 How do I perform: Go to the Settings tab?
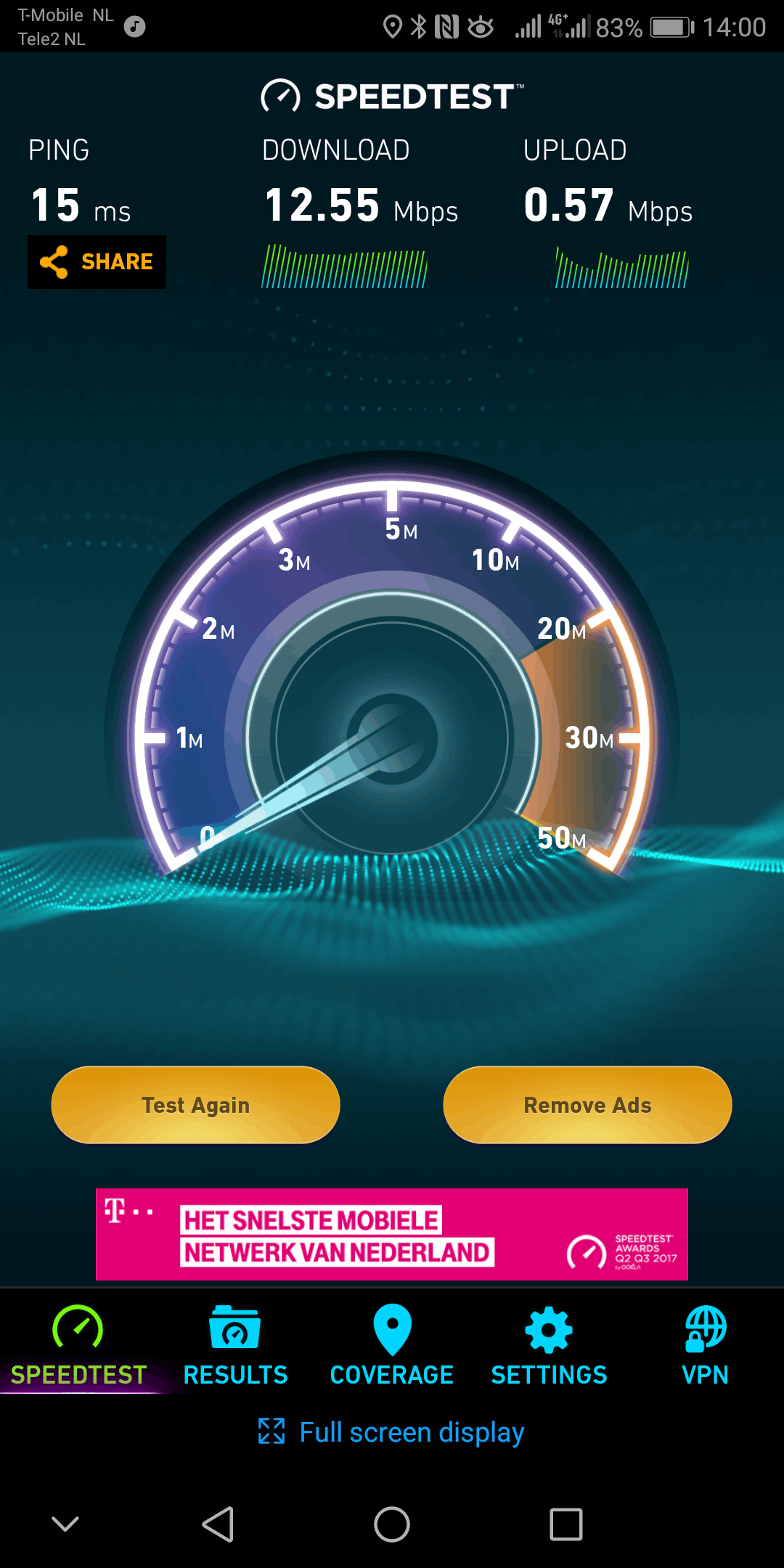(x=549, y=1347)
